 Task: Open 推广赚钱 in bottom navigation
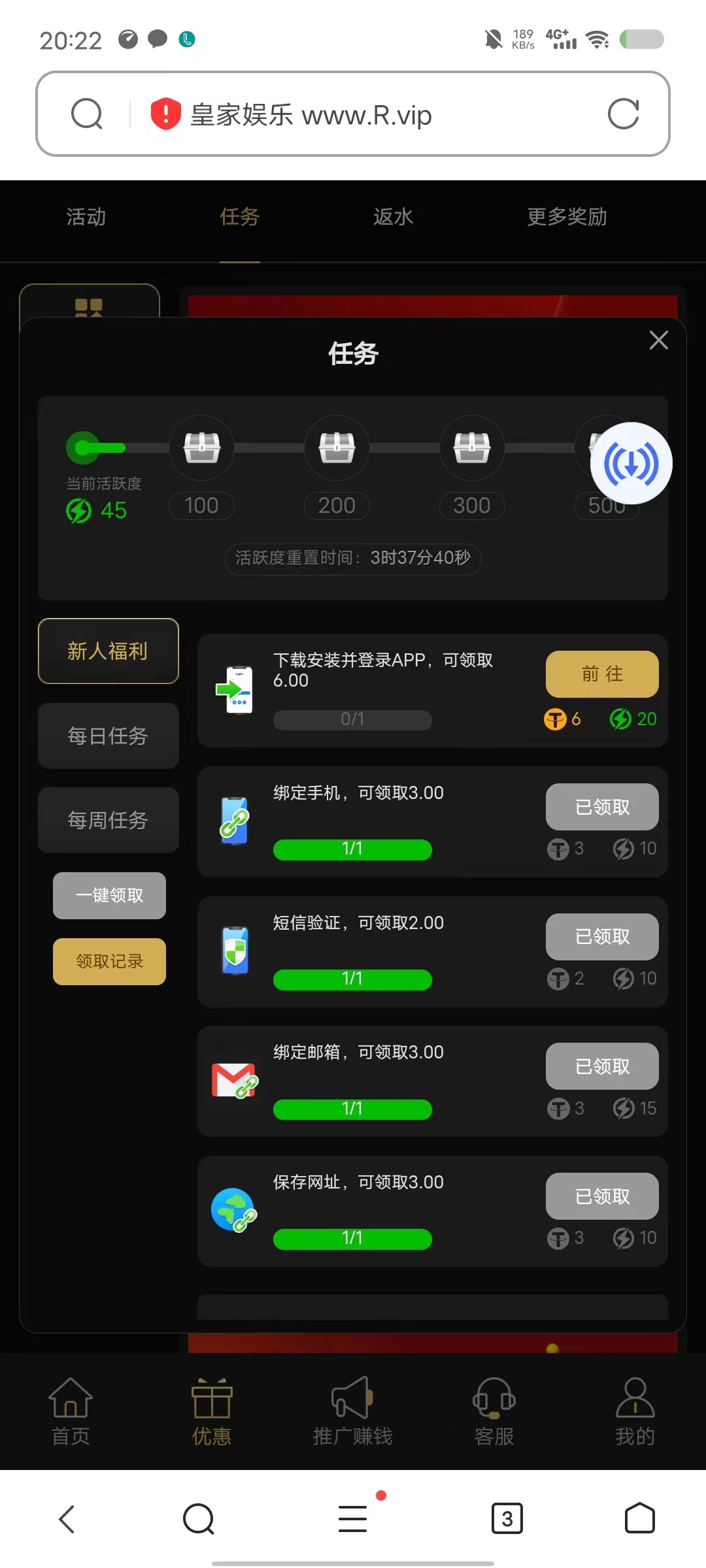pyautogui.click(x=353, y=1411)
